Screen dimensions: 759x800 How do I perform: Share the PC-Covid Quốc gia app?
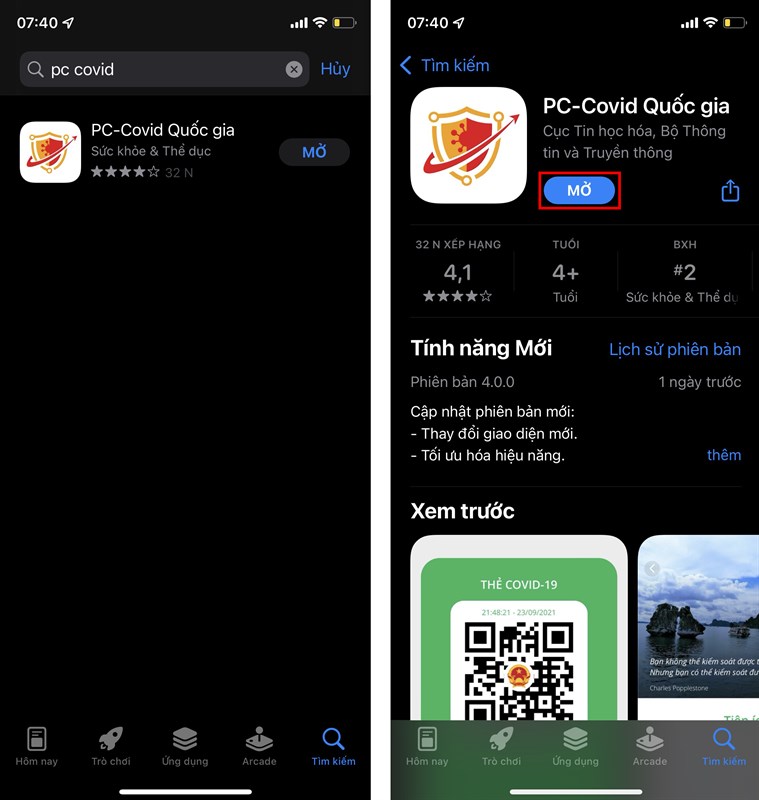tap(730, 190)
